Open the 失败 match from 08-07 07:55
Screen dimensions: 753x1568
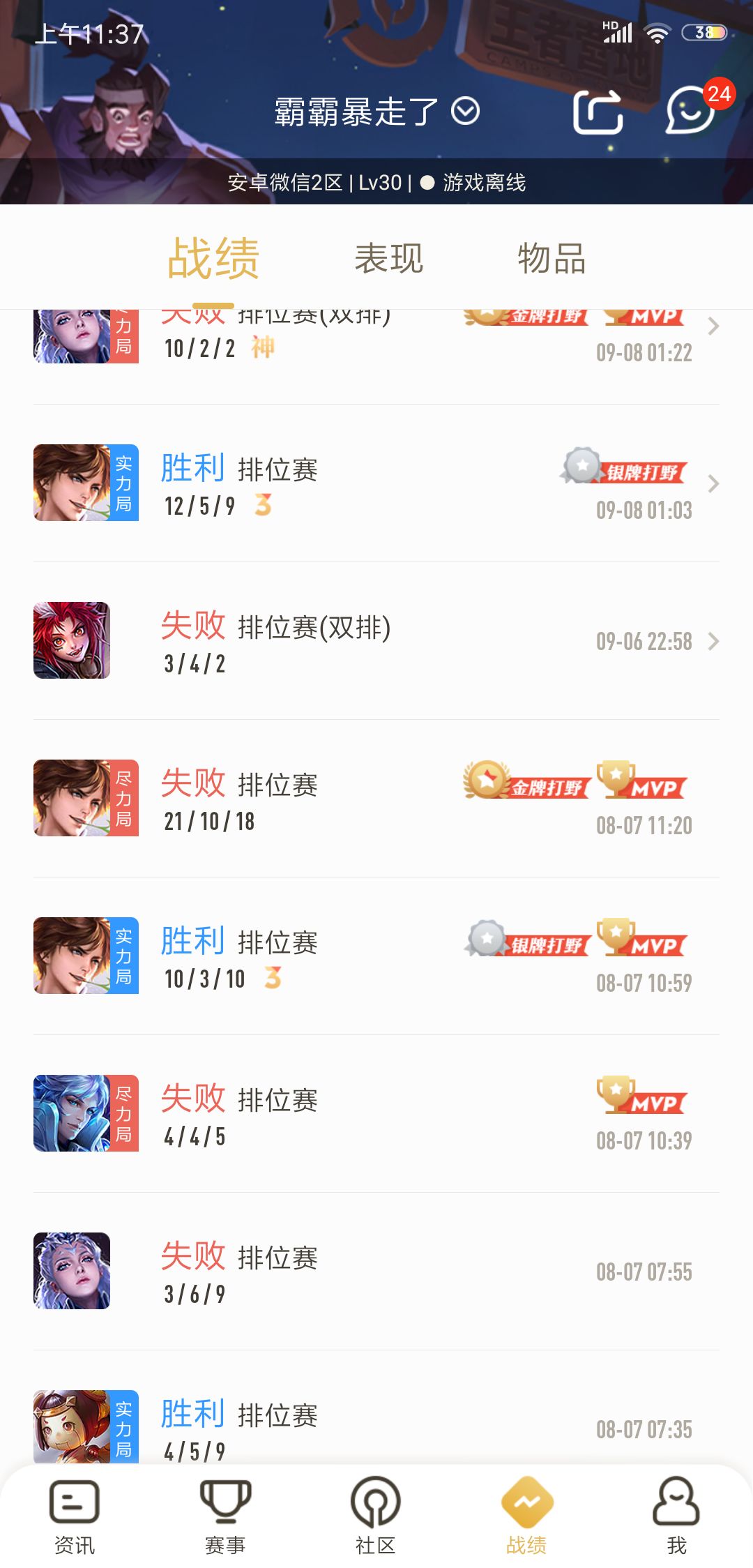tap(376, 1272)
